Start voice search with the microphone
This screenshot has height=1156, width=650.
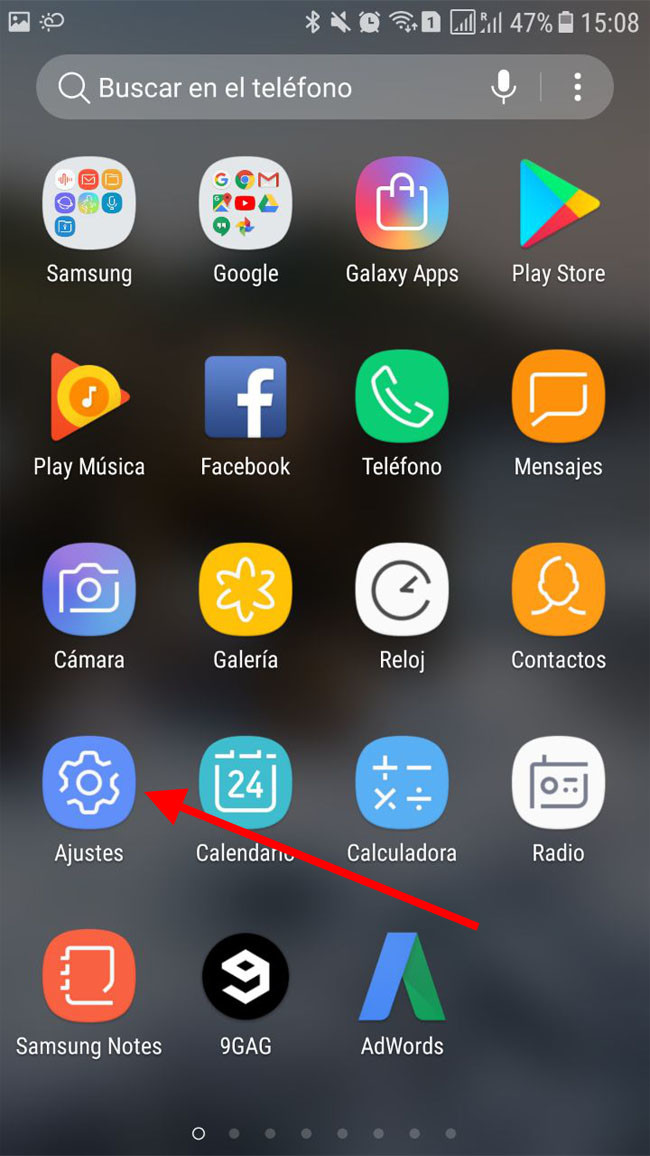pos(504,88)
